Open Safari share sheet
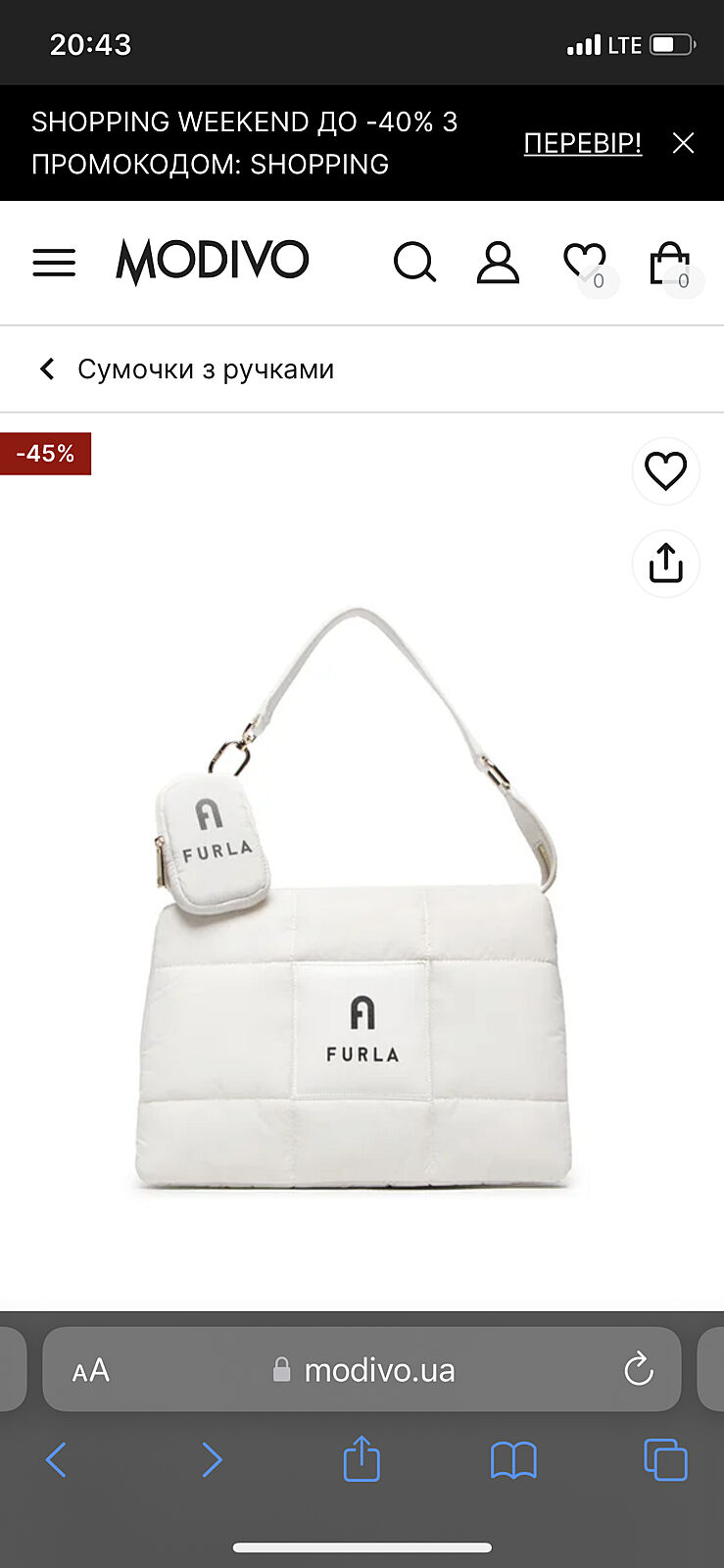724x1568 pixels. click(362, 1459)
